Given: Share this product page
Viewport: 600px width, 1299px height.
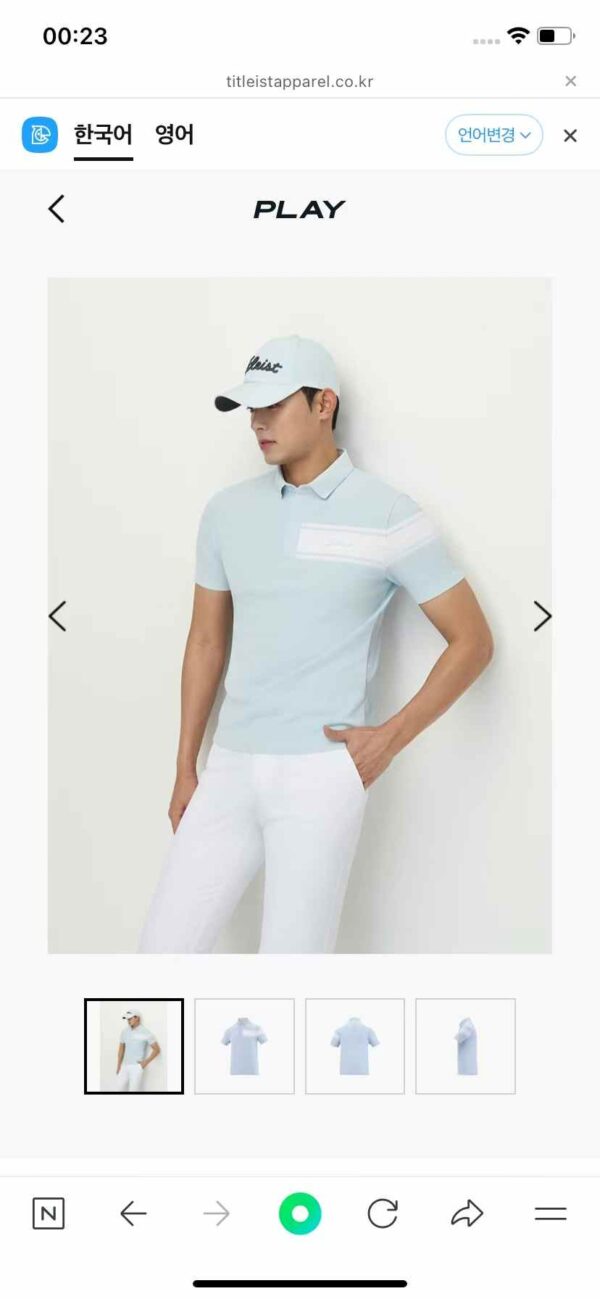Looking at the screenshot, I should tap(467, 1214).
